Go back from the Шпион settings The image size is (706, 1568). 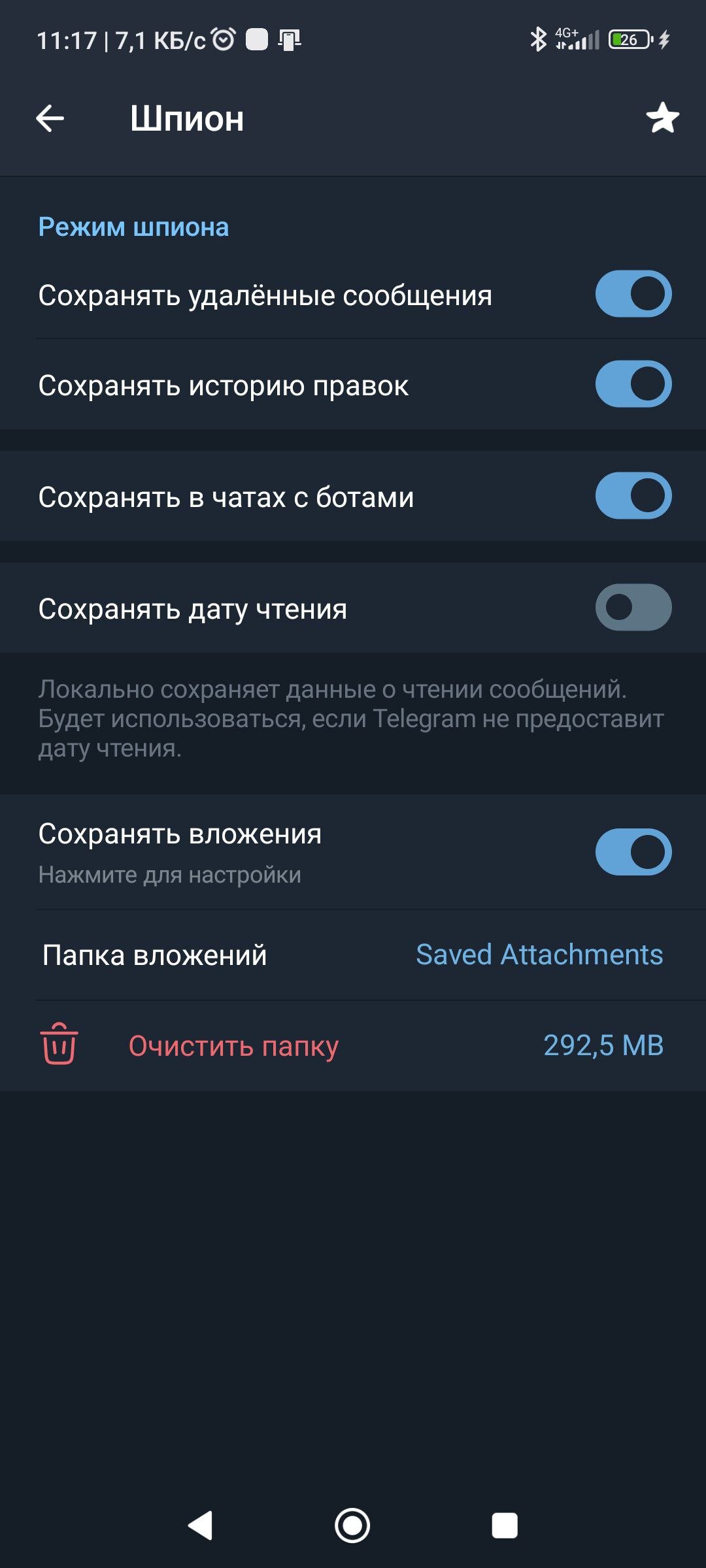pos(50,118)
